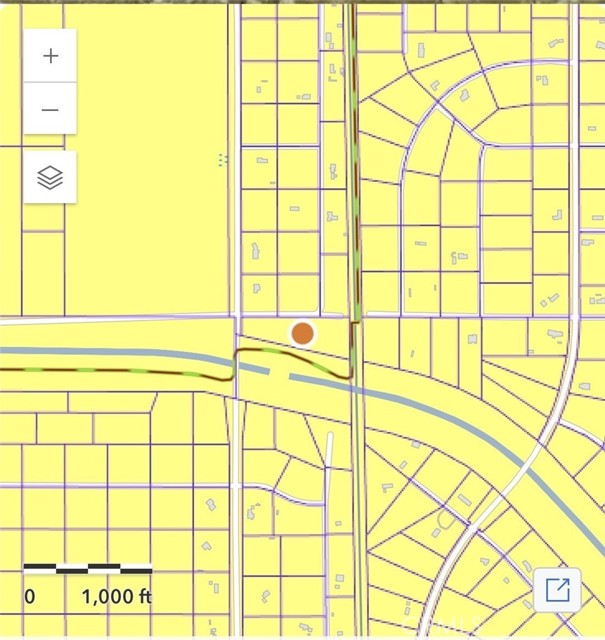Zoom out of the map
The width and height of the screenshot is (605, 640).
(51, 109)
